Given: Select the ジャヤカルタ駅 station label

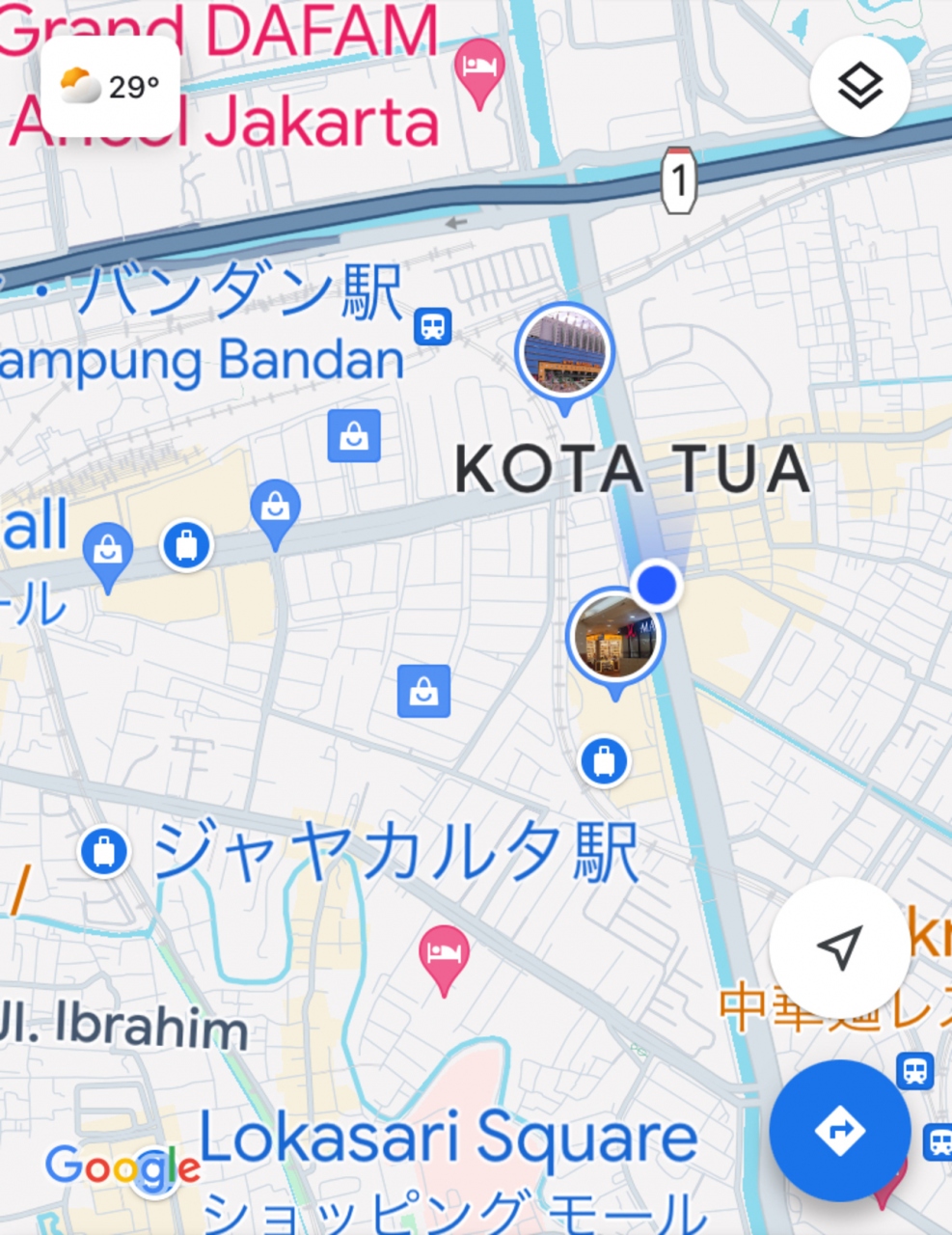Looking at the screenshot, I should point(395,853).
